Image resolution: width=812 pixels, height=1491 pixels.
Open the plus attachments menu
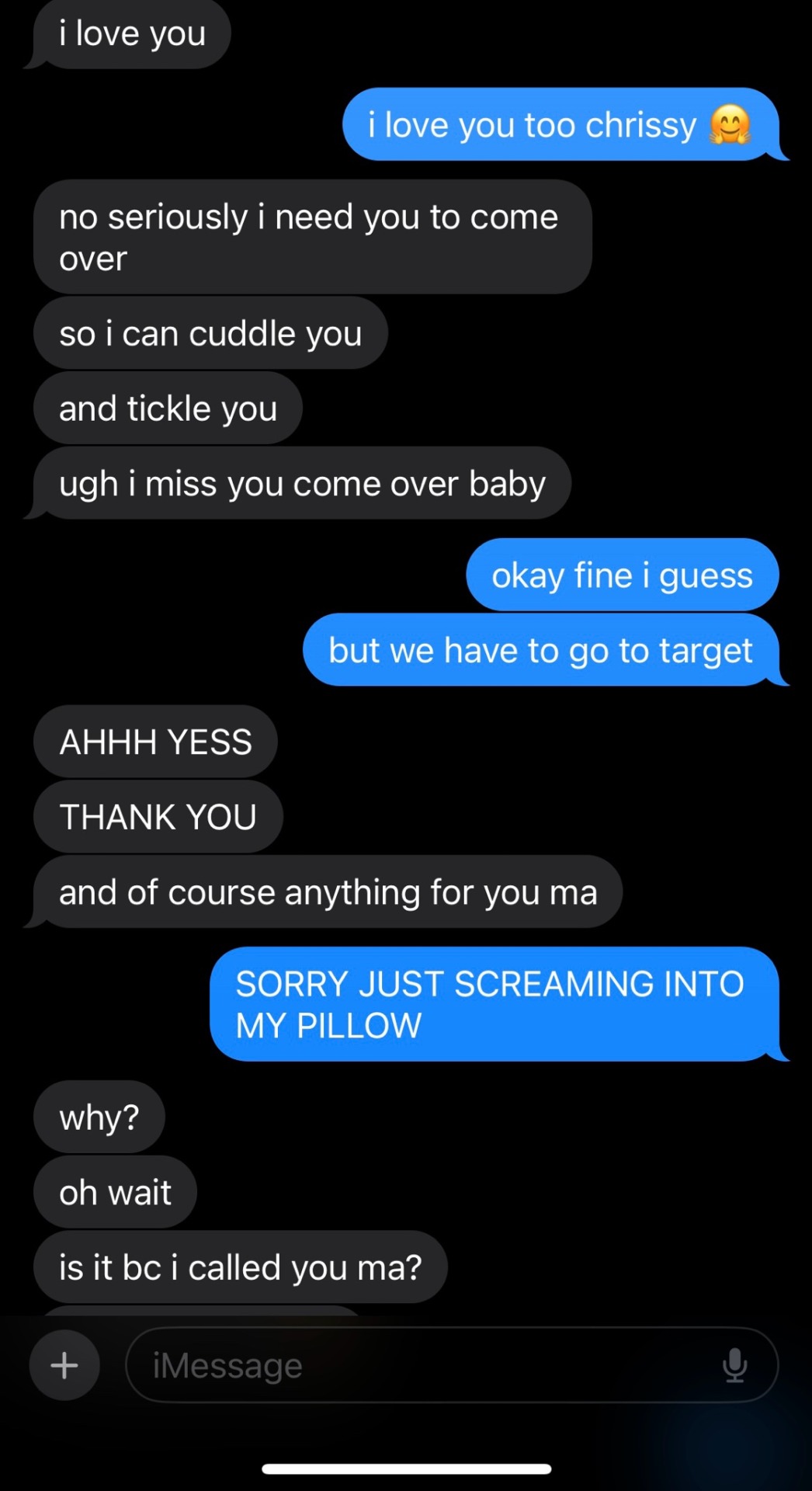click(x=64, y=1365)
